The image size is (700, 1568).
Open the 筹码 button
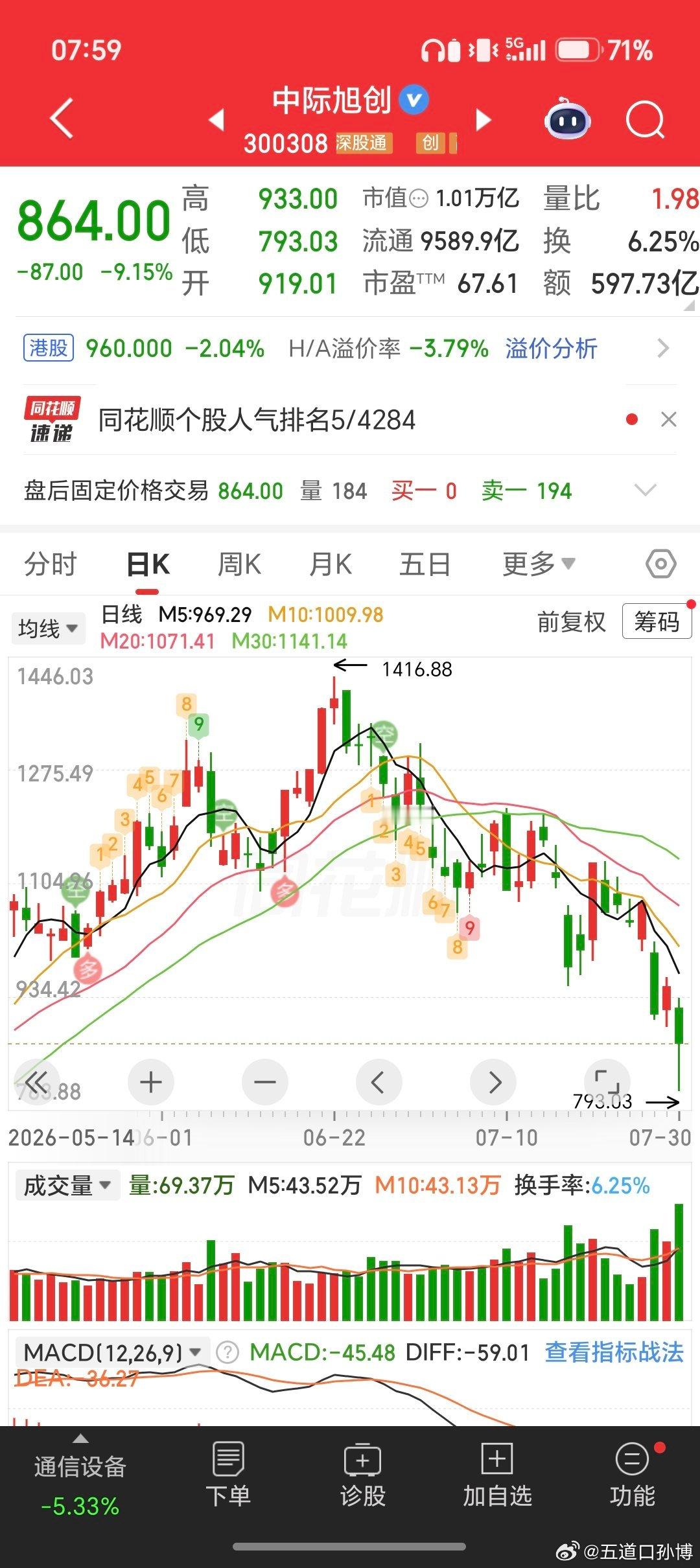point(657,622)
